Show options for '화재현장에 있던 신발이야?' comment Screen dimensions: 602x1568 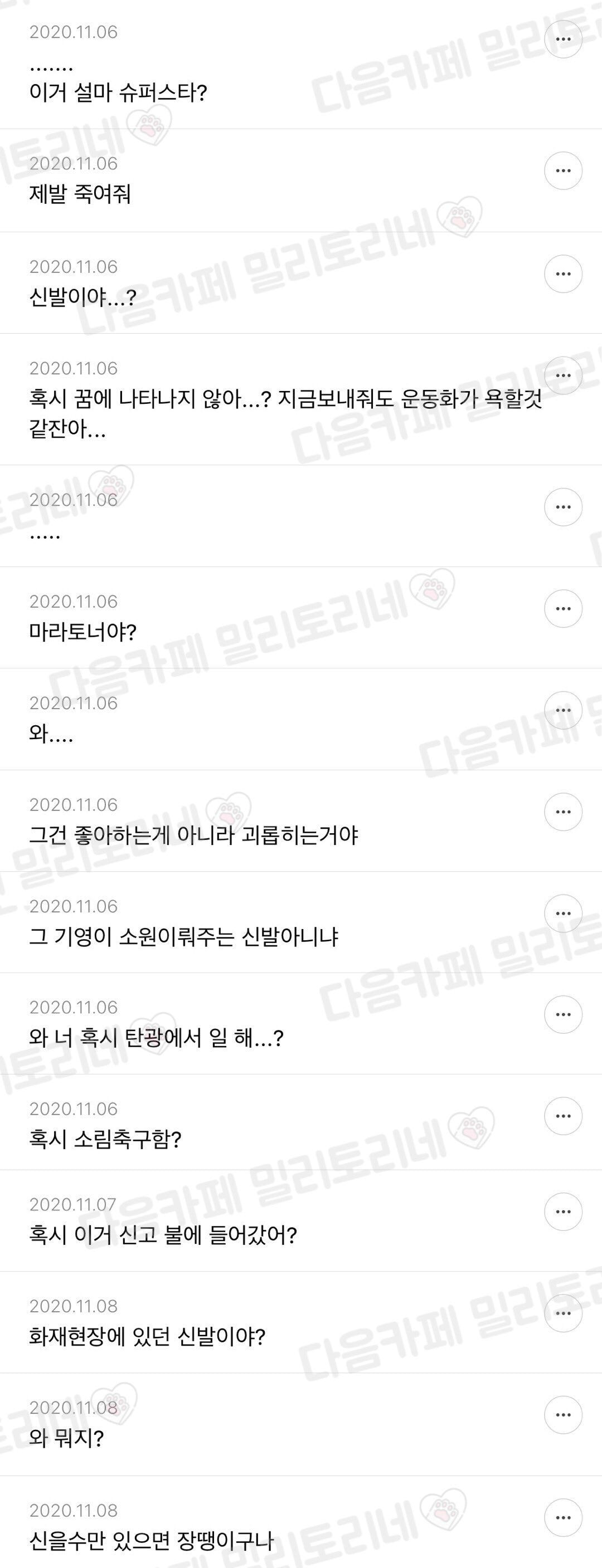point(563,1313)
